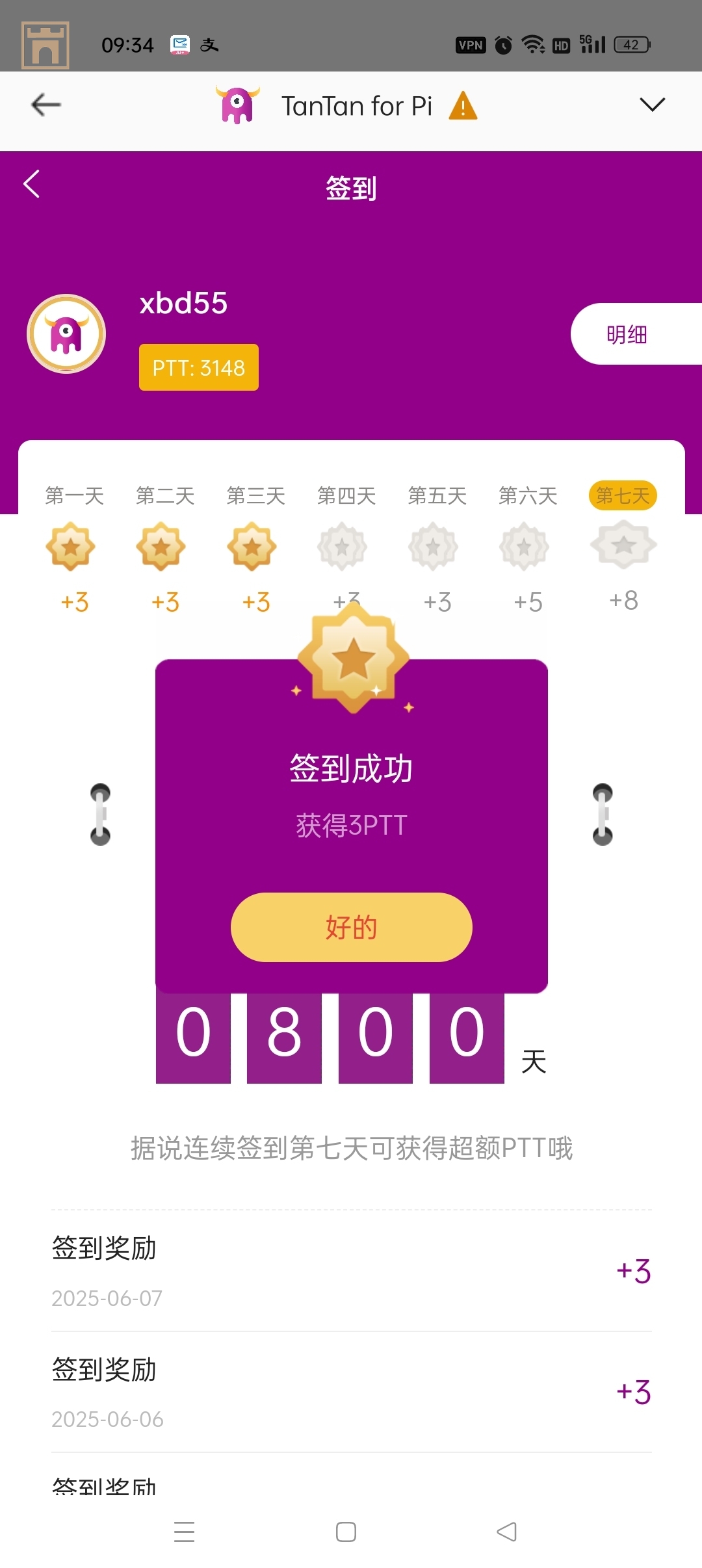This screenshot has height=1568, width=702.
Task: Tap the browser back arrow in the top bar
Action: click(x=46, y=105)
